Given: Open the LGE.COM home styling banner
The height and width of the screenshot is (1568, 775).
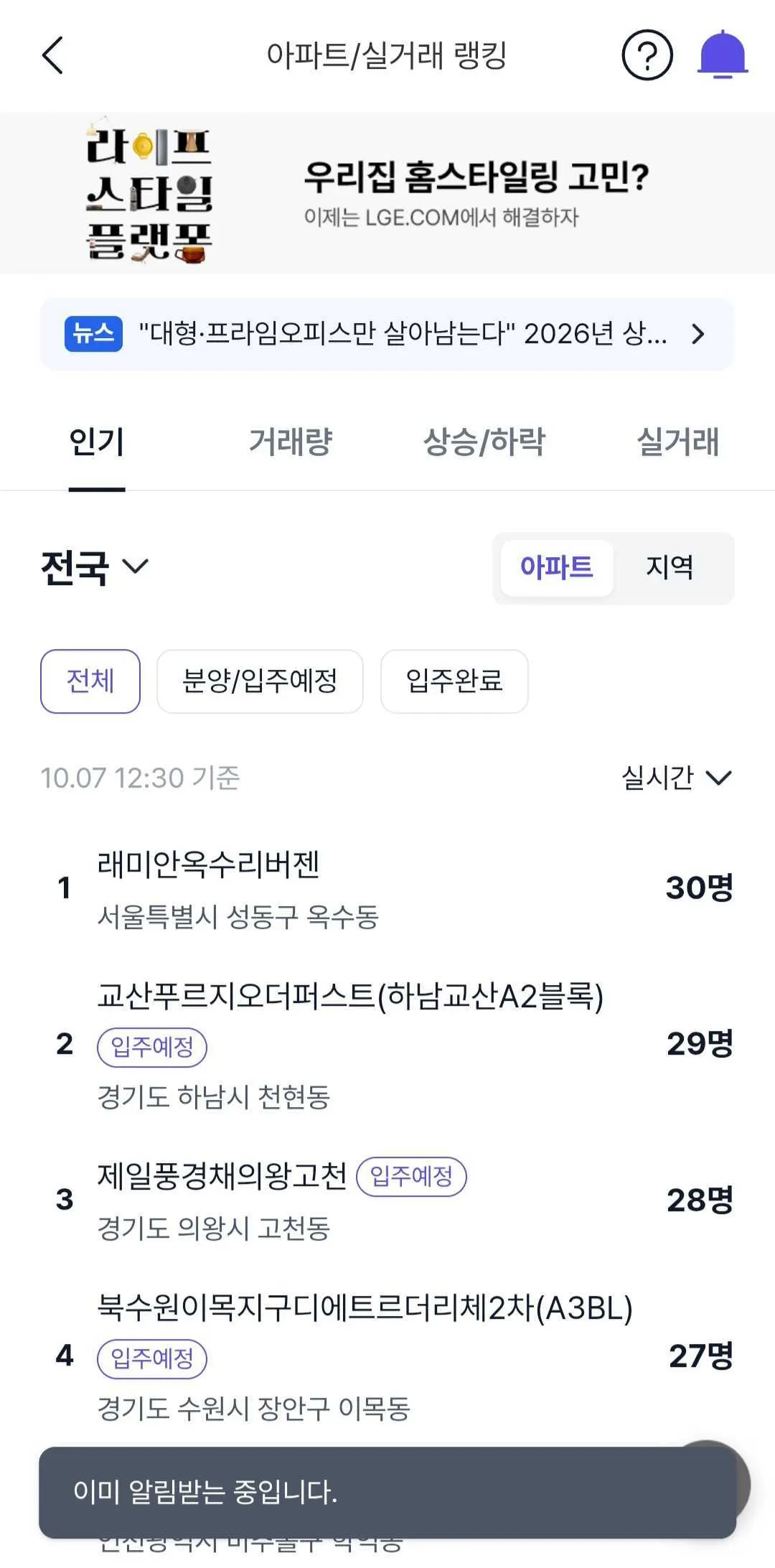Looking at the screenshot, I should [x=387, y=192].
